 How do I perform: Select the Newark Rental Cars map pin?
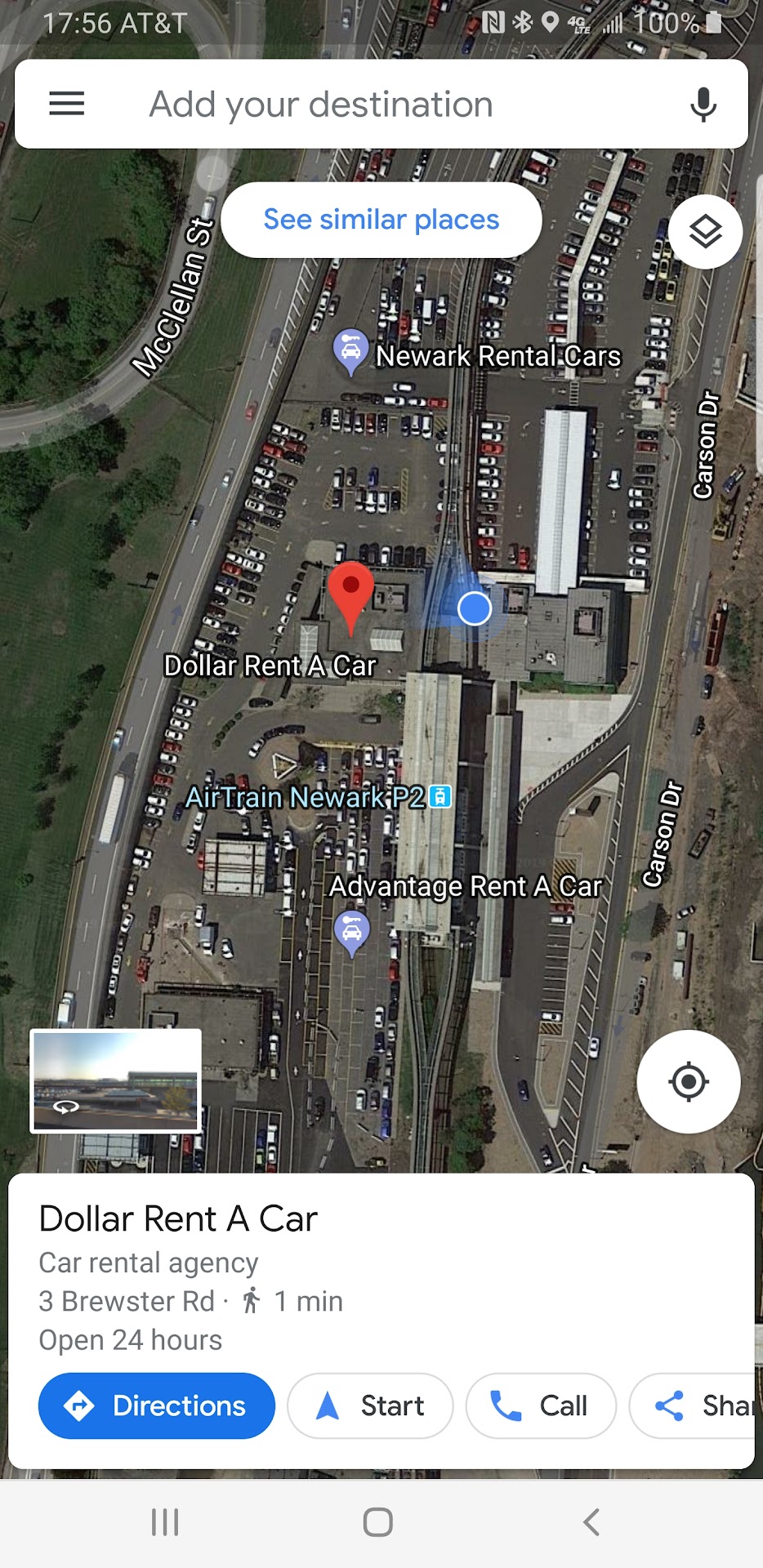351,351
